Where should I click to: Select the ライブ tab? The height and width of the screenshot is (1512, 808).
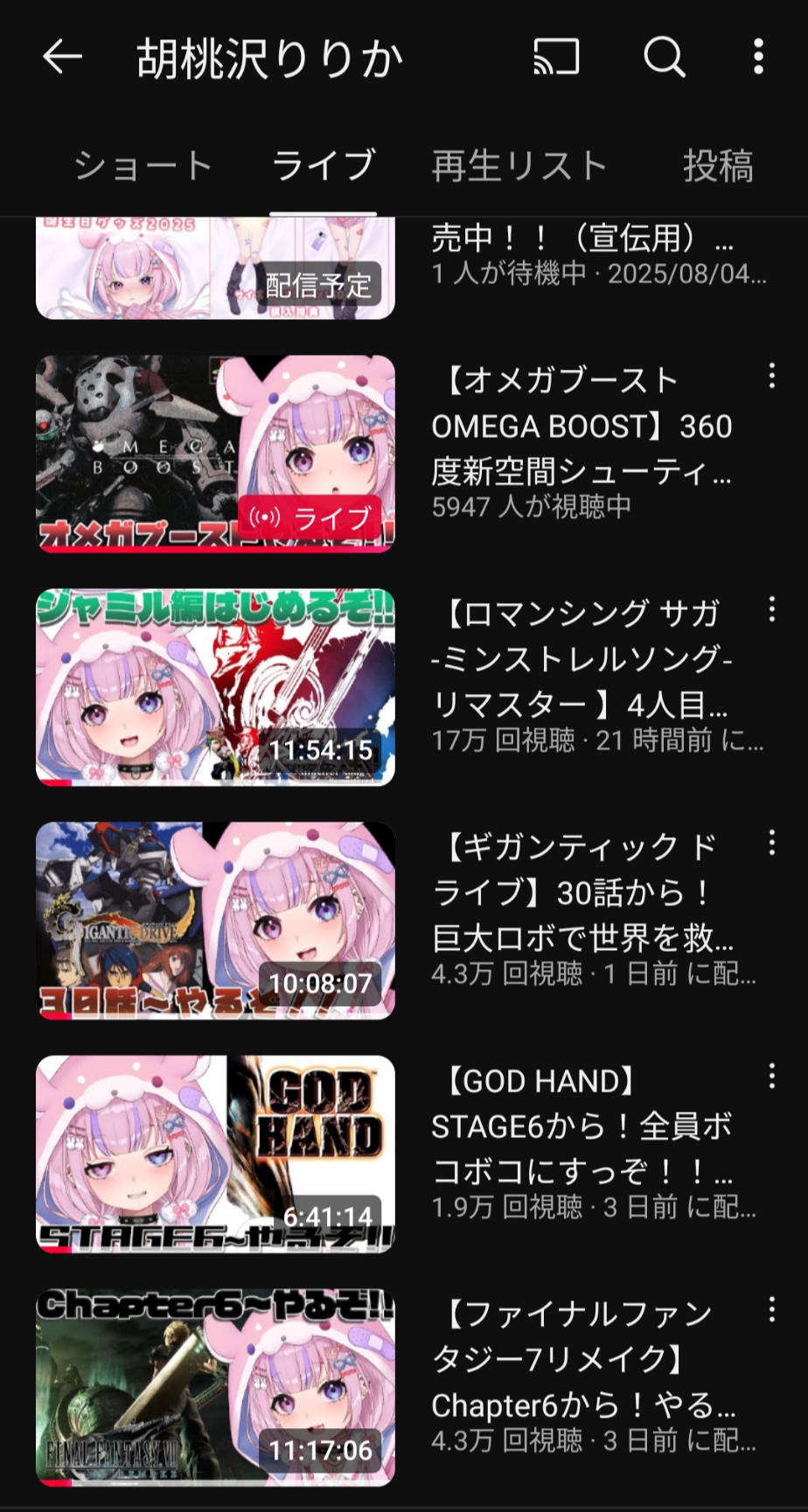(x=324, y=165)
